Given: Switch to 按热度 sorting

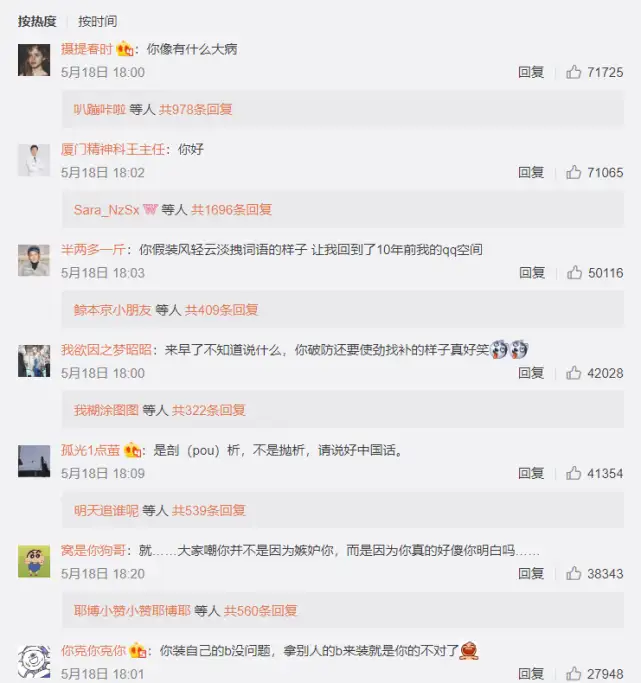Looking at the screenshot, I should pos(37,21).
